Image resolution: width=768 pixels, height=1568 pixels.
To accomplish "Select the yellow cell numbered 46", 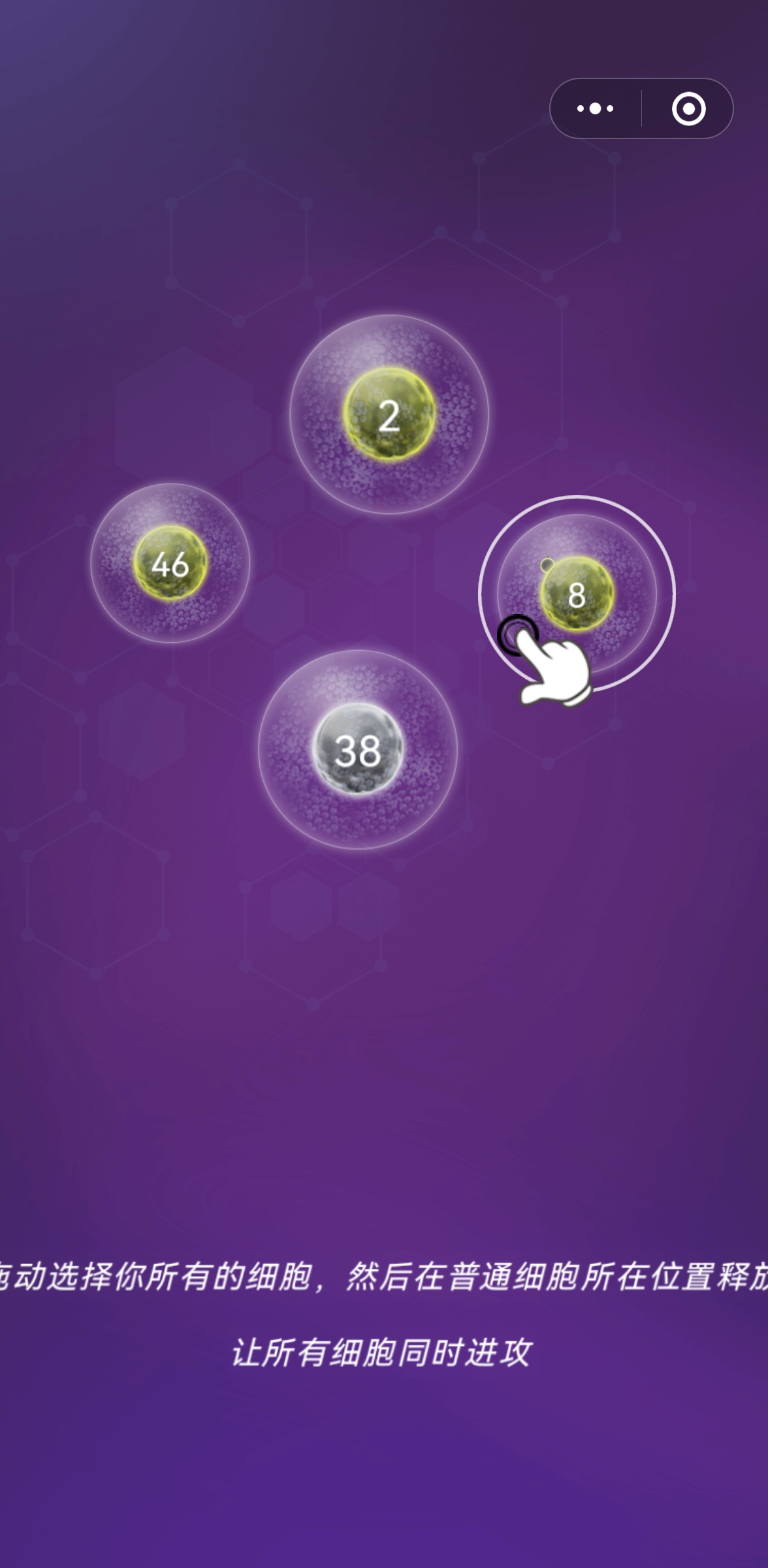I will (x=170, y=563).
